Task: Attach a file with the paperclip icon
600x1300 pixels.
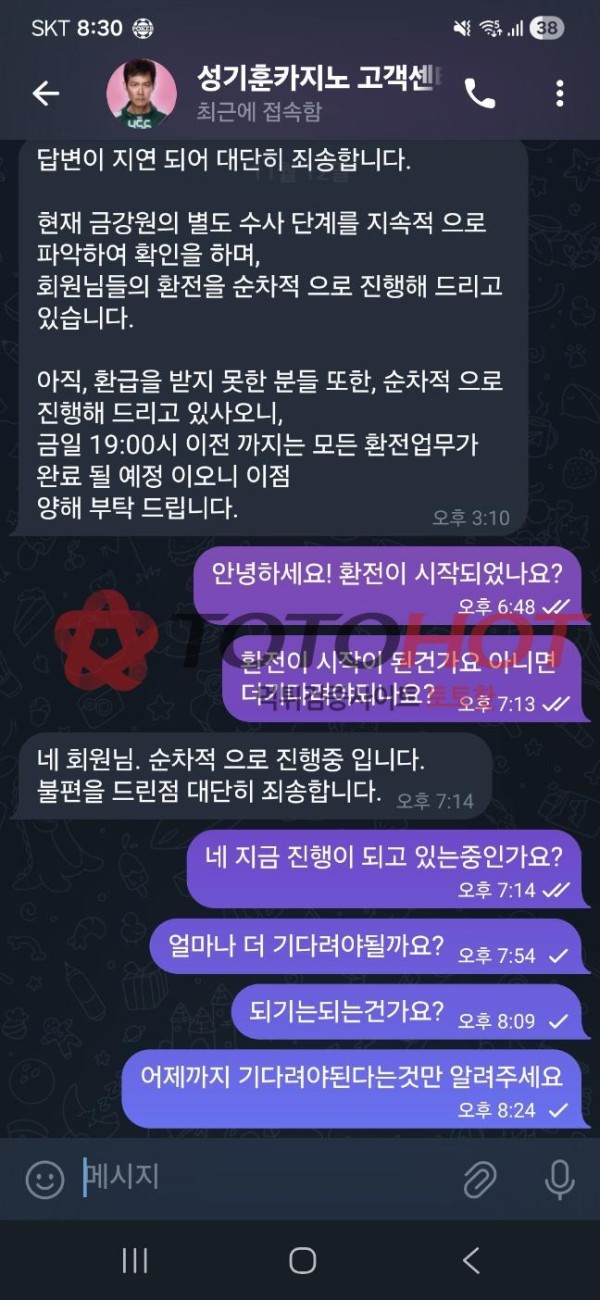Action: [x=481, y=1180]
